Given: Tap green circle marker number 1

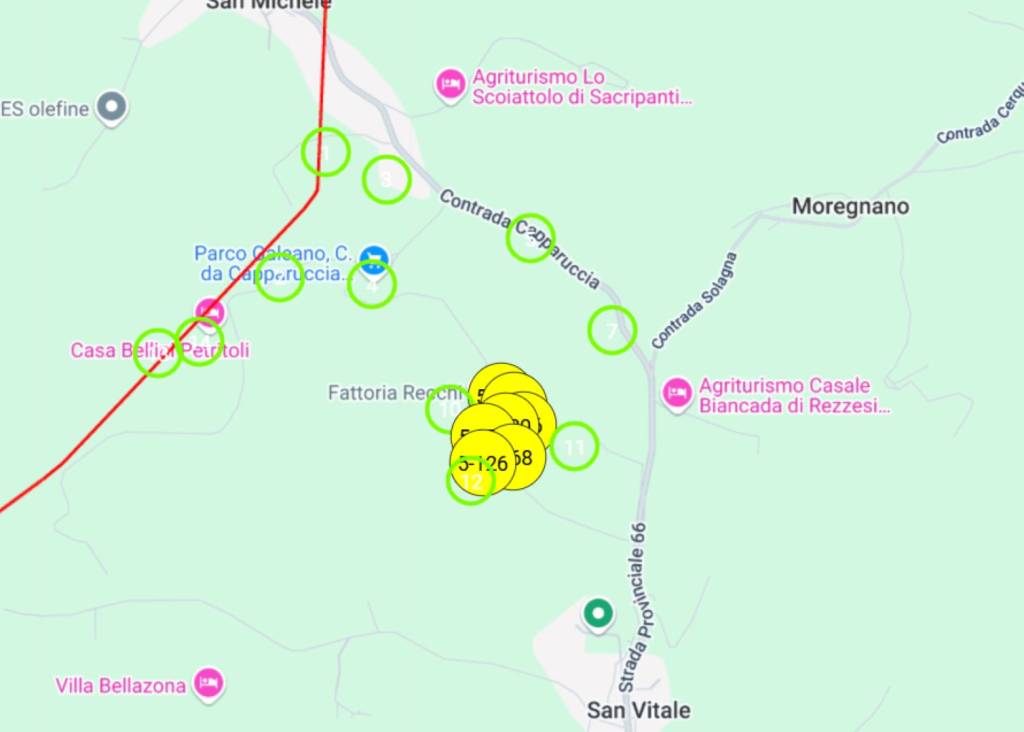Looking at the screenshot, I should [x=325, y=153].
